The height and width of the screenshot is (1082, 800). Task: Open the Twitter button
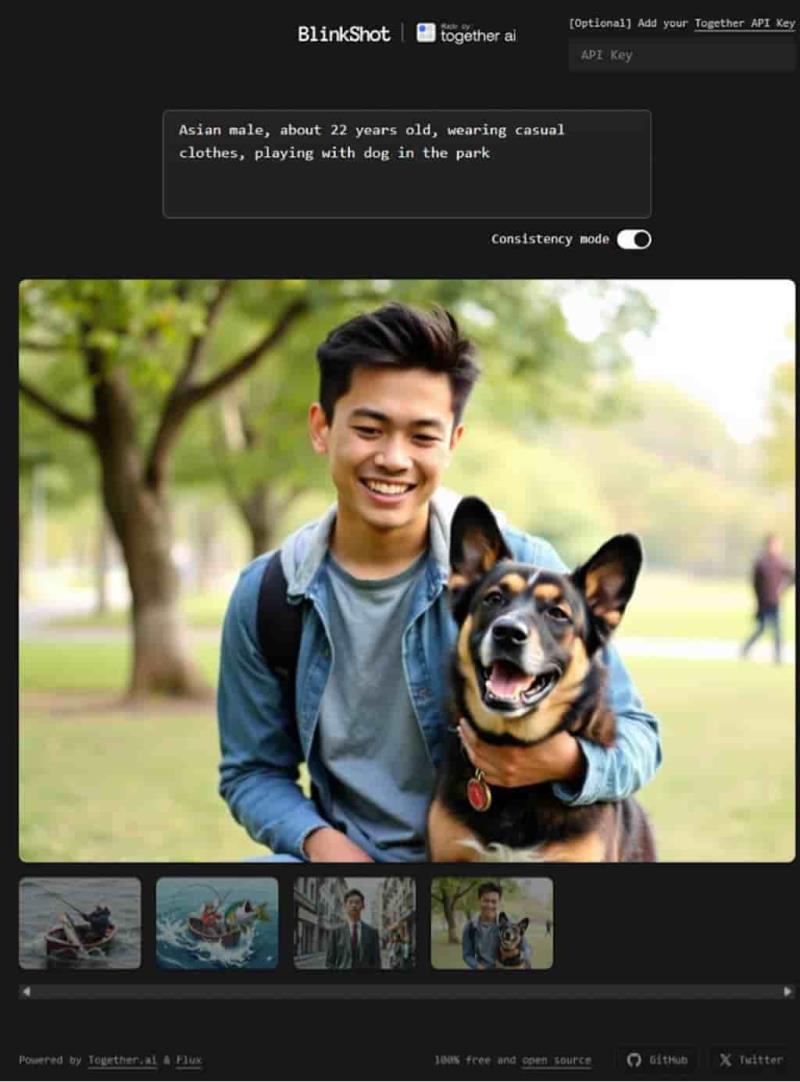tap(750, 1060)
